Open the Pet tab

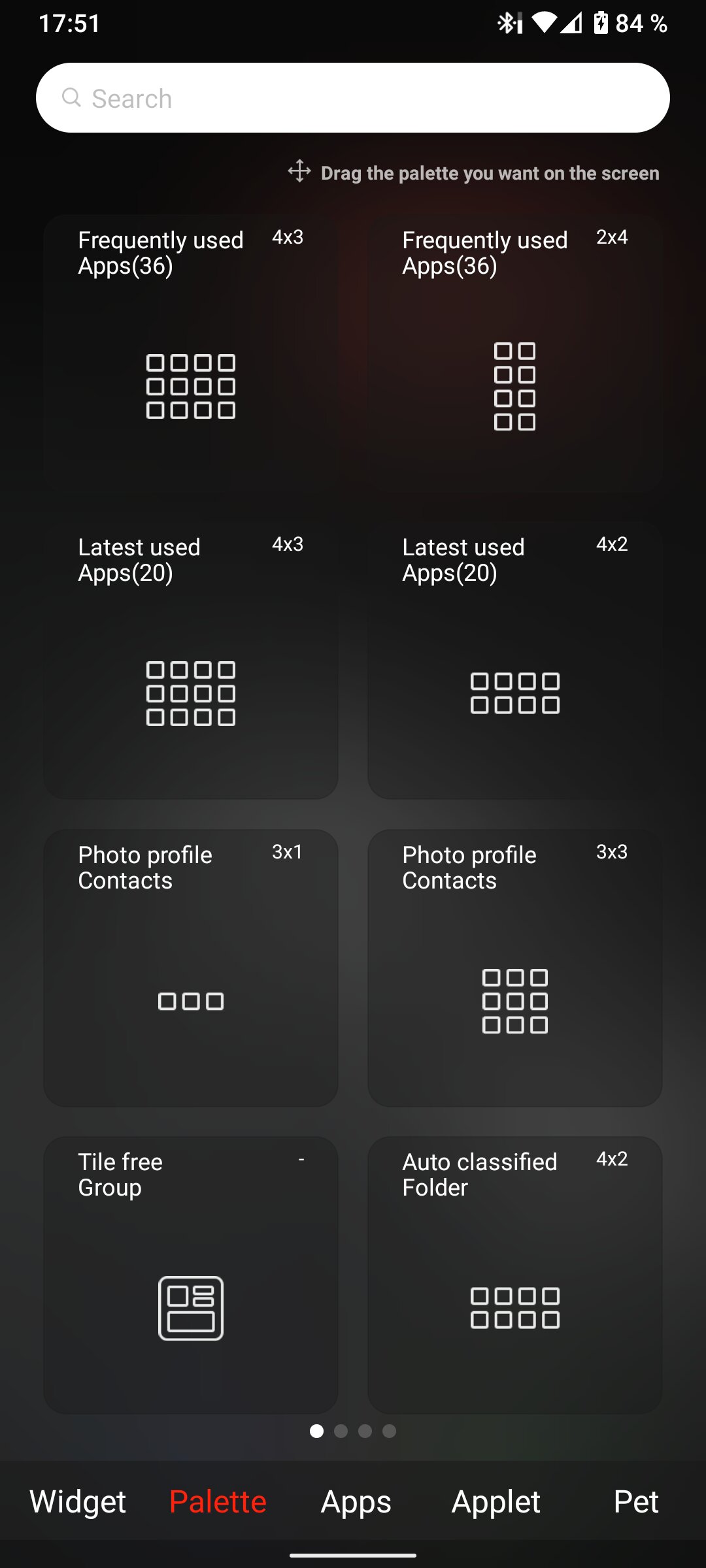tap(636, 1501)
